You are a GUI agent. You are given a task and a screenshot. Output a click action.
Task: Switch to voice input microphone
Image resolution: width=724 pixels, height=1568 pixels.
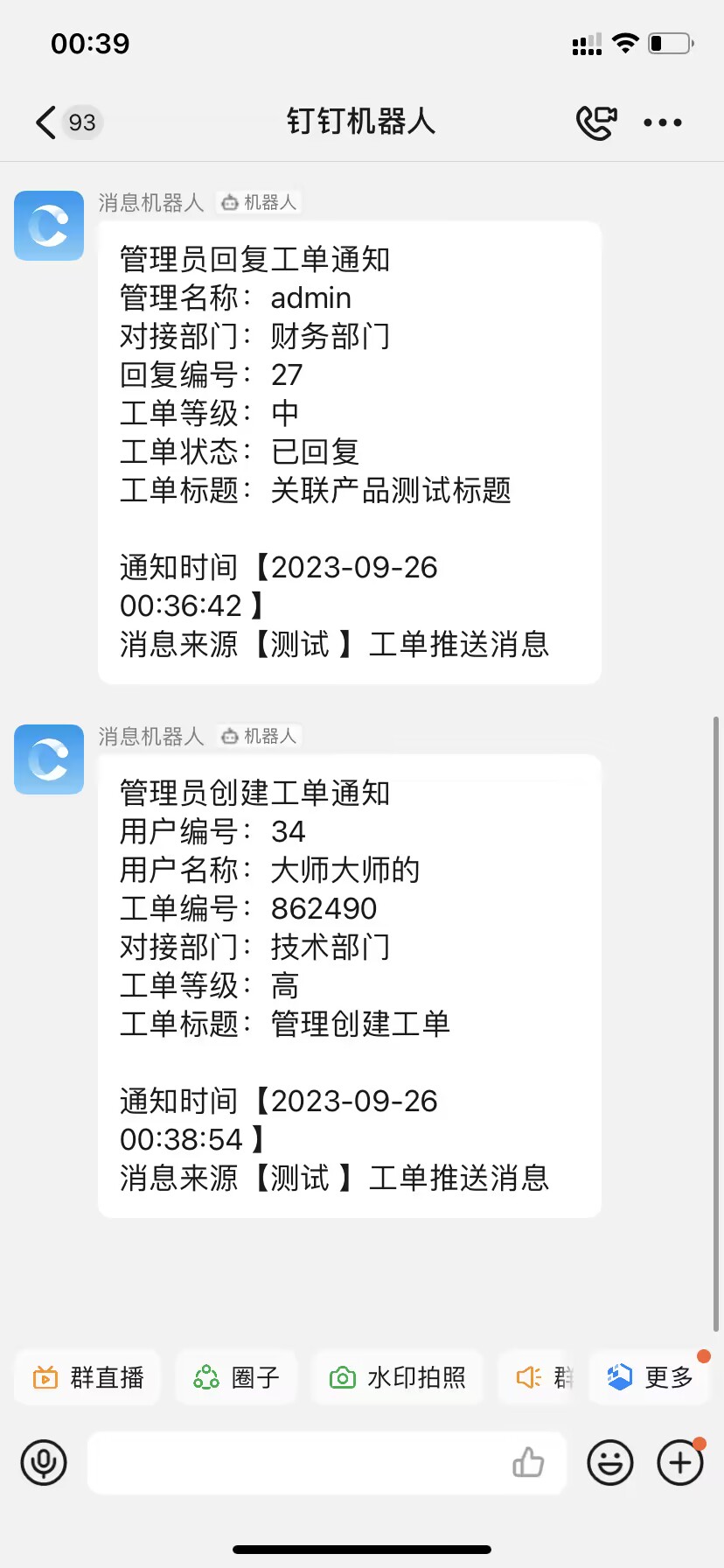click(x=44, y=1462)
